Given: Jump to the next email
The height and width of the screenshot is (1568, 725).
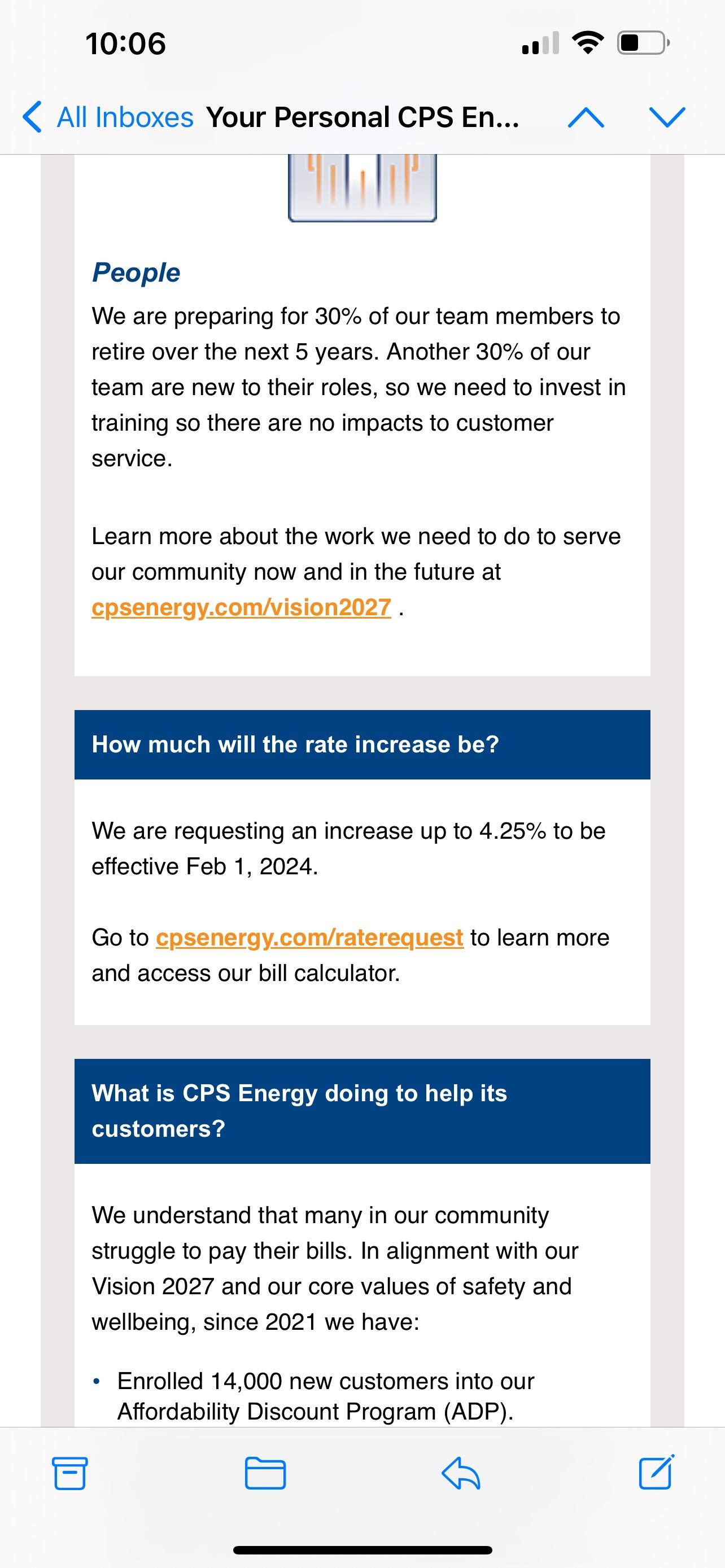Looking at the screenshot, I should pyautogui.click(x=667, y=117).
